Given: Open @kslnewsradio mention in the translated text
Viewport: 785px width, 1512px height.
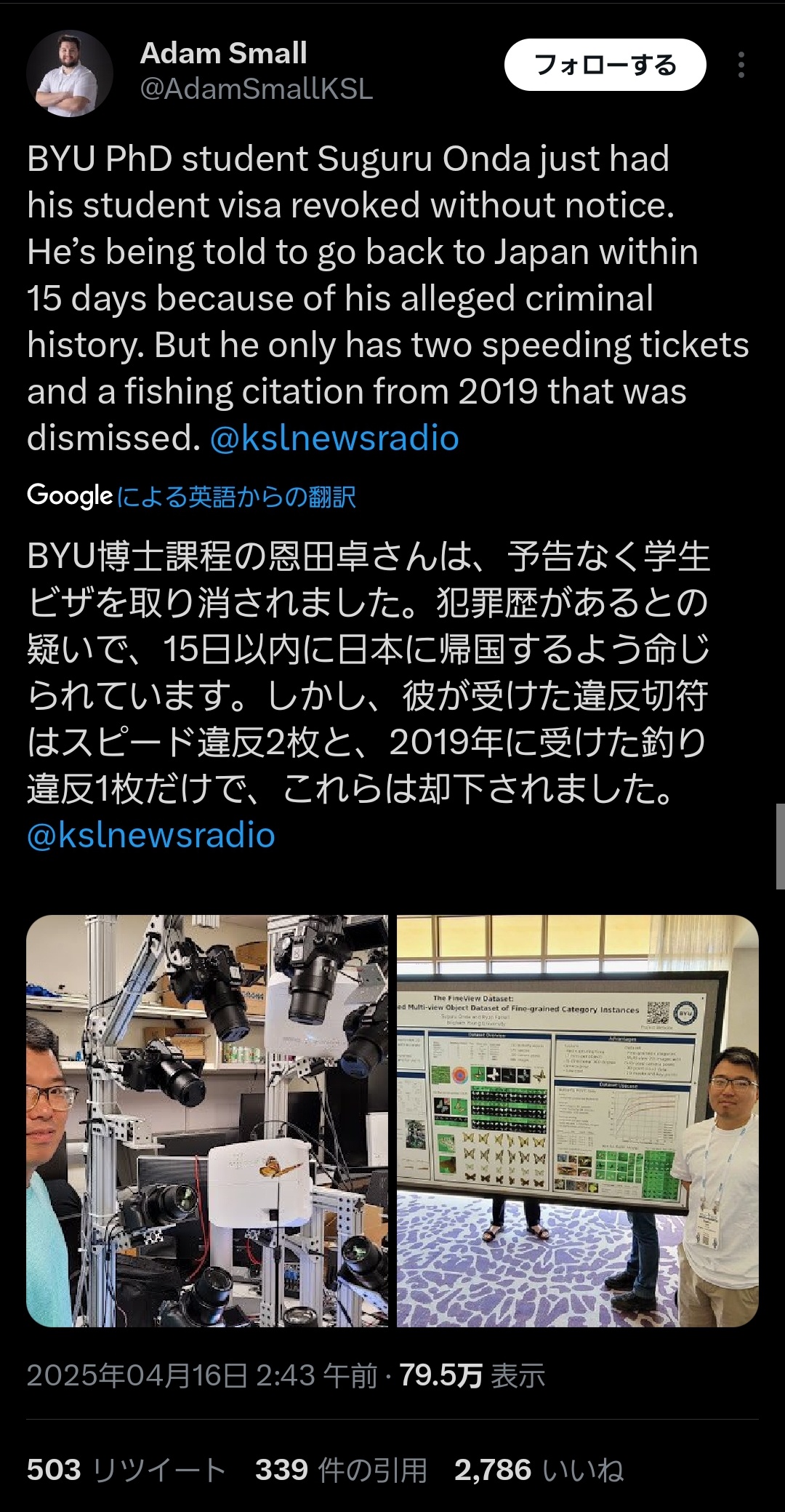Looking at the screenshot, I should 151,836.
